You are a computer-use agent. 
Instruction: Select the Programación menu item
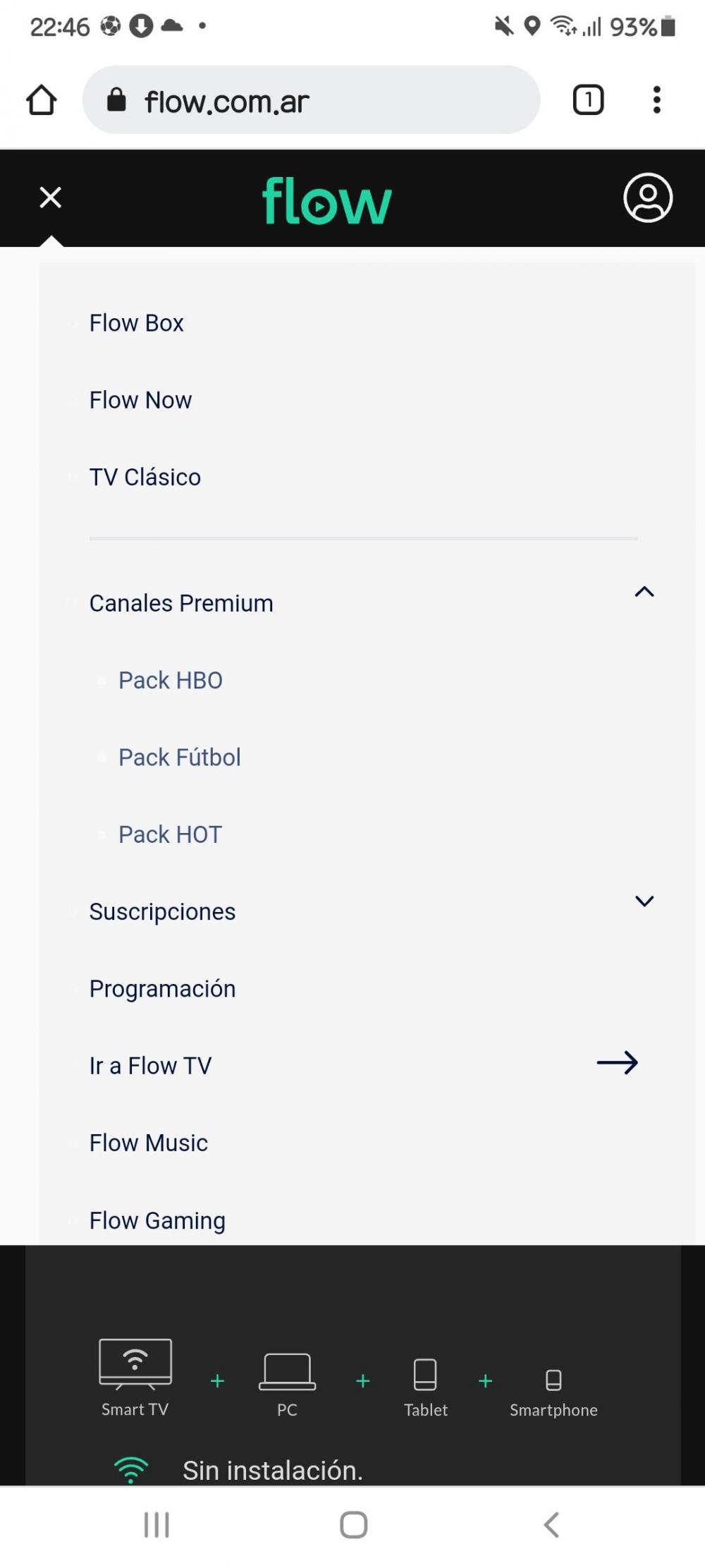point(162,988)
